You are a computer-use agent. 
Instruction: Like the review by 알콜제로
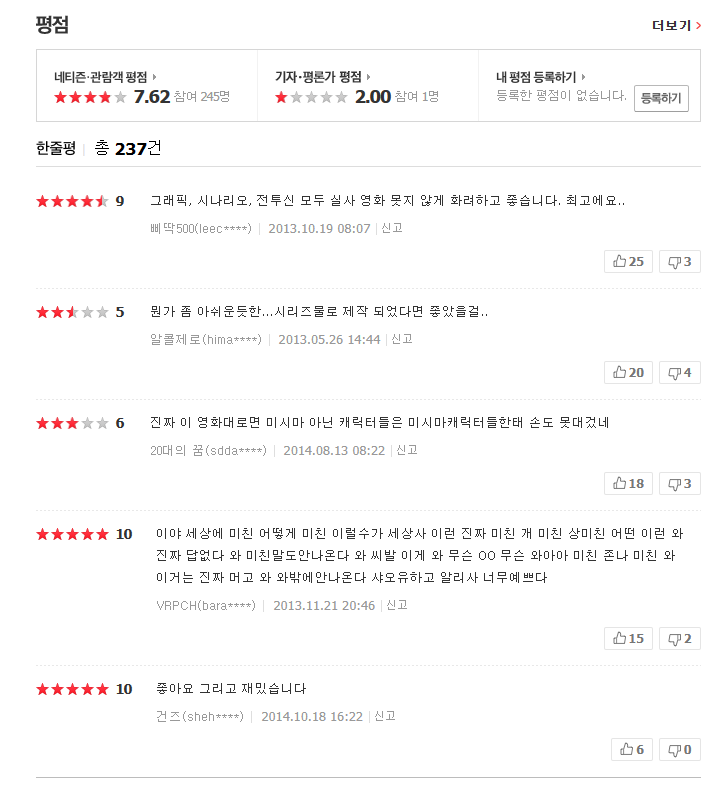pyautogui.click(x=628, y=373)
